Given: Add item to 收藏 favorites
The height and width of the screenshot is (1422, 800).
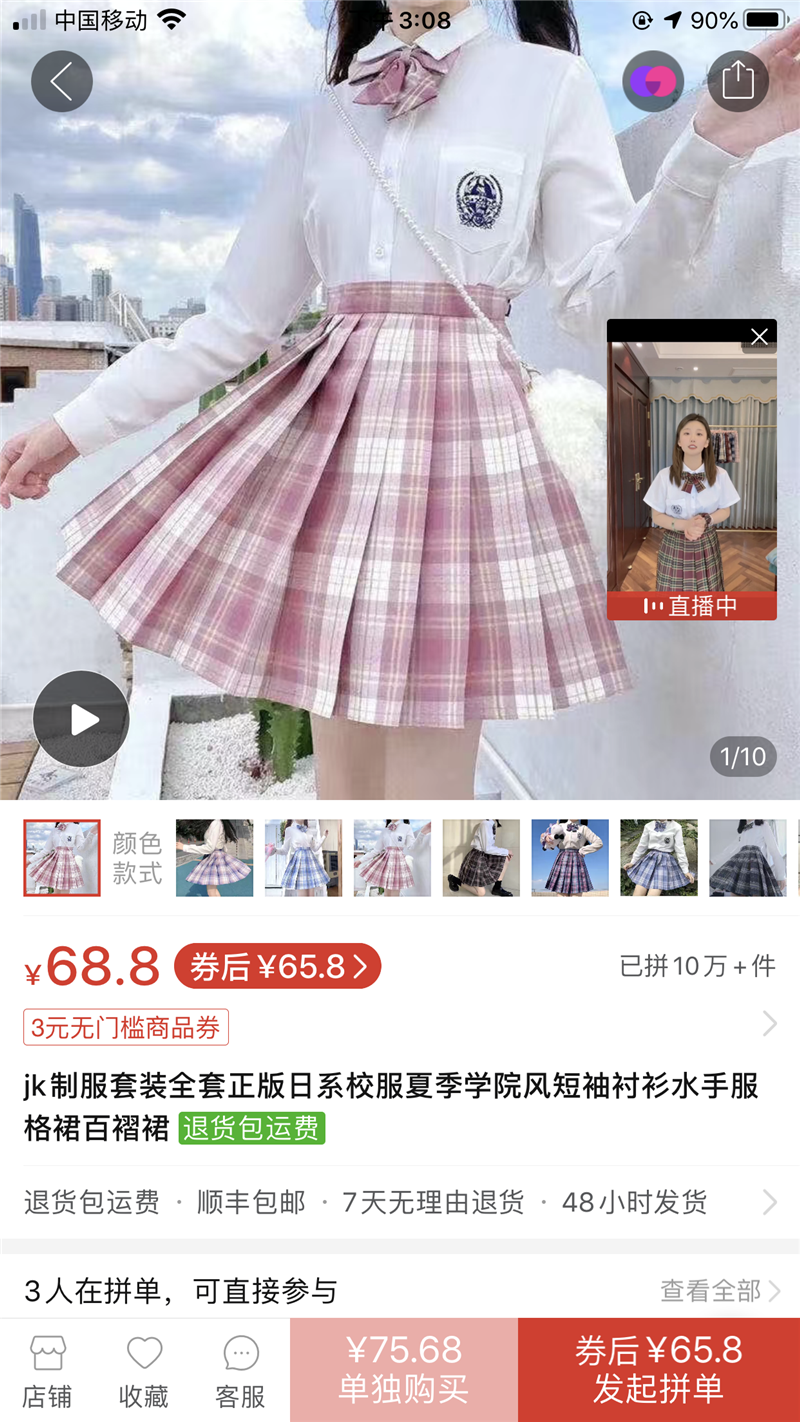Looking at the screenshot, I should tap(144, 1372).
